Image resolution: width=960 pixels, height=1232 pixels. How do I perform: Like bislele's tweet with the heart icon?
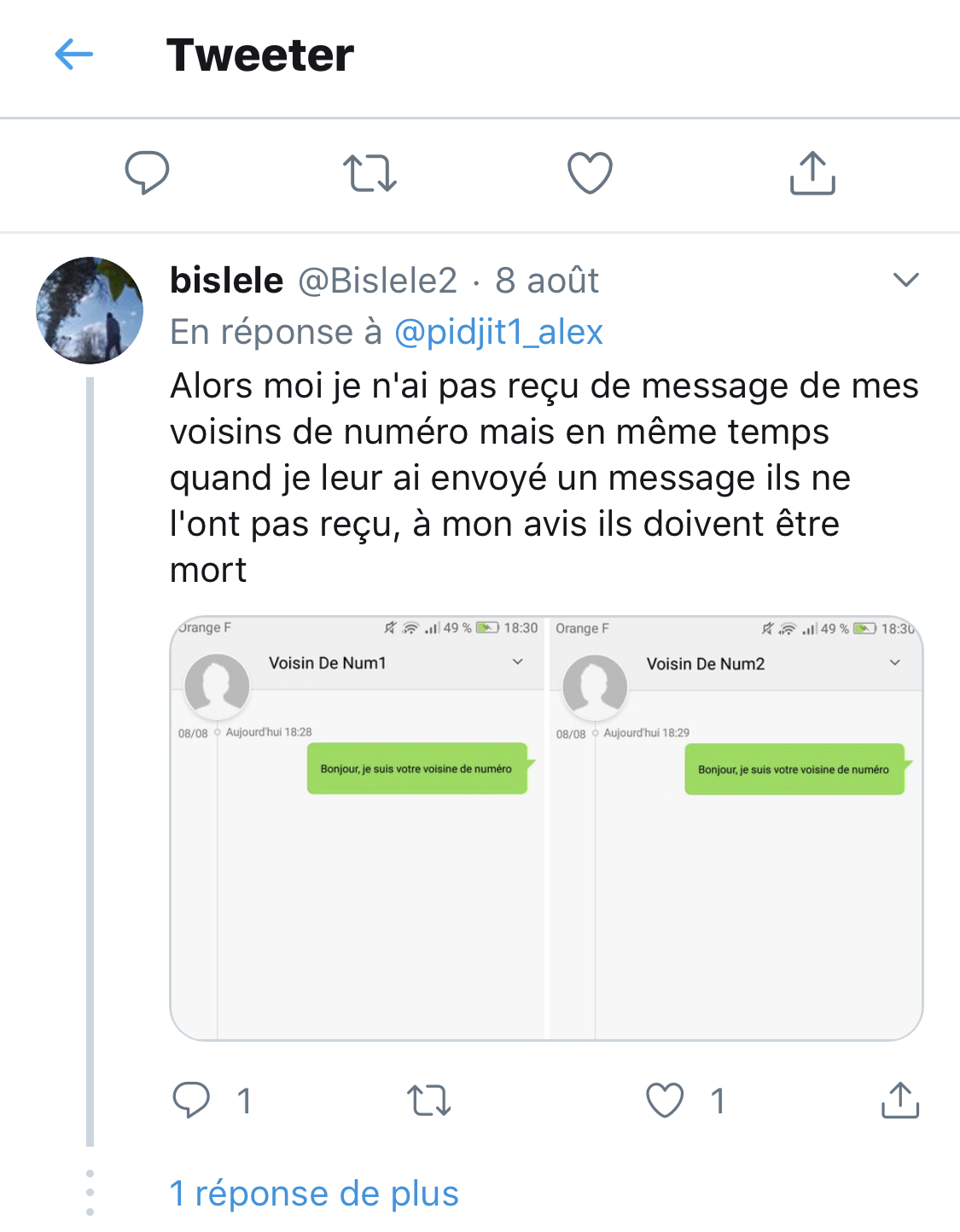665,1101
